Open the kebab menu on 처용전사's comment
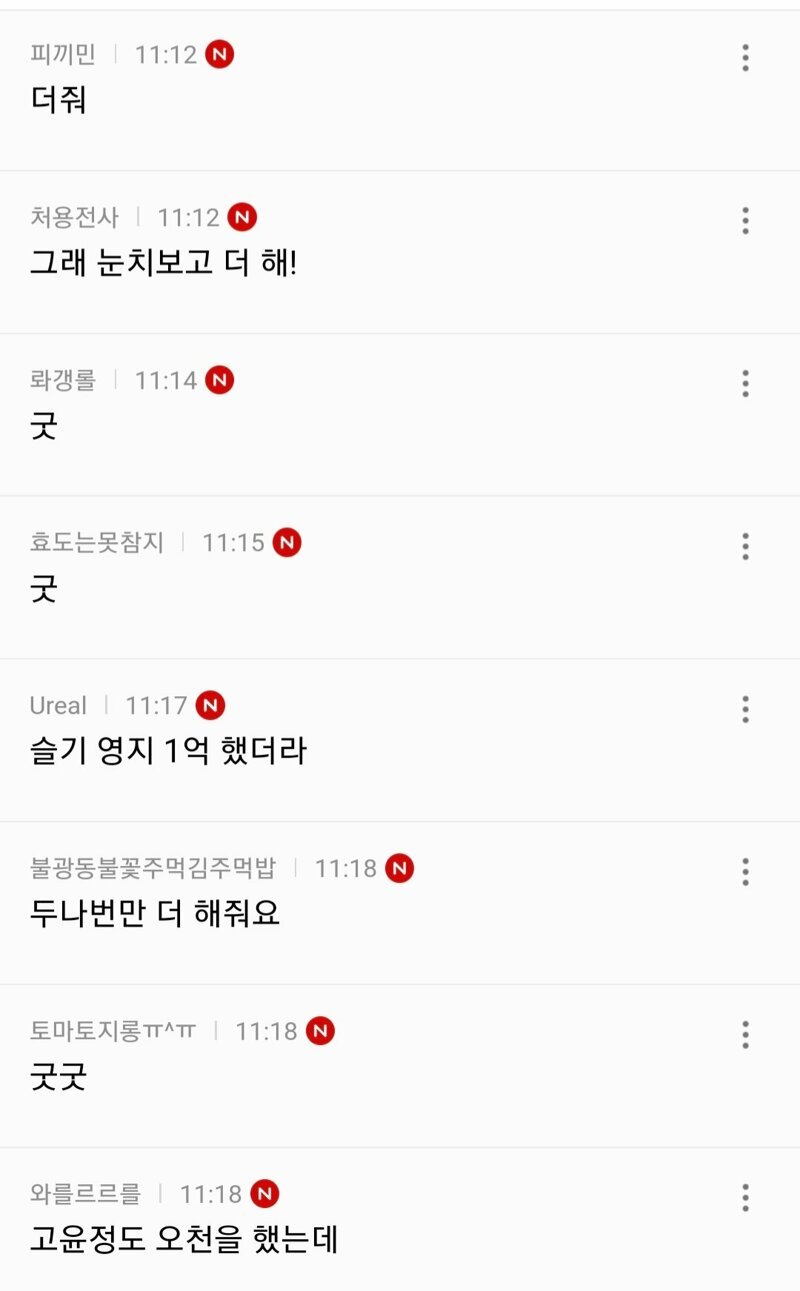800x1291 pixels. (x=744, y=221)
